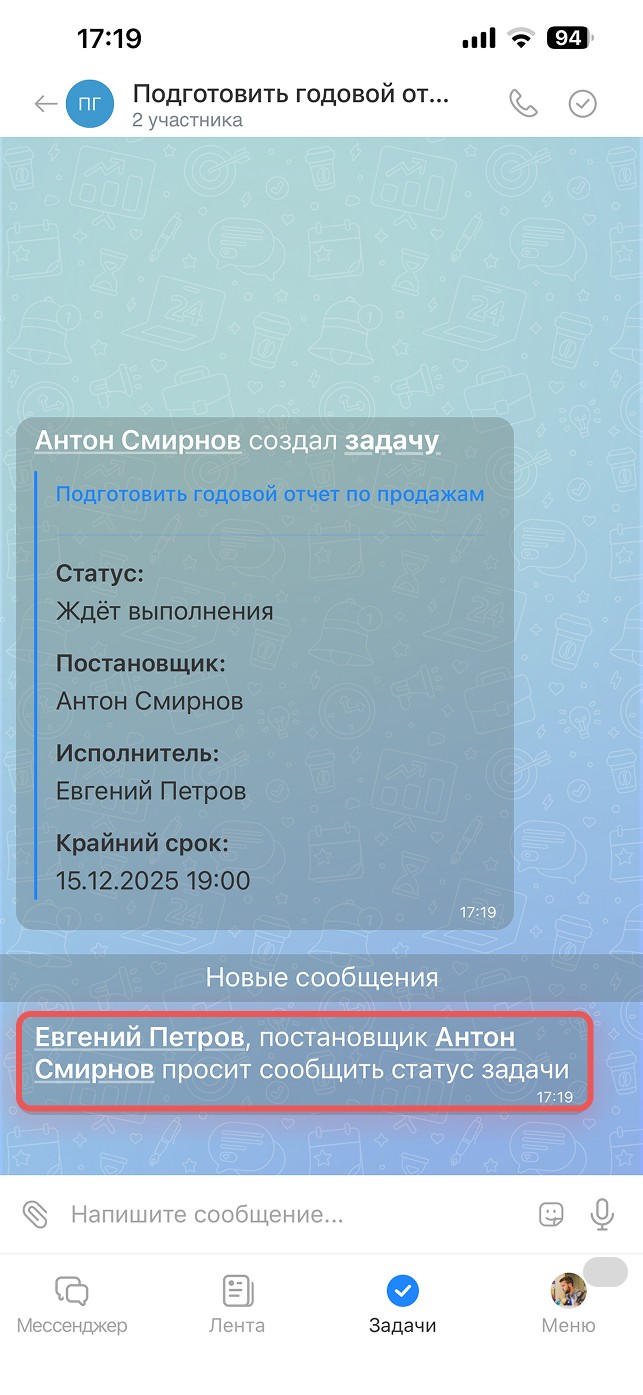643x1395 pixels.
Task: Attach a file with the paperclip icon
Action: (36, 1214)
